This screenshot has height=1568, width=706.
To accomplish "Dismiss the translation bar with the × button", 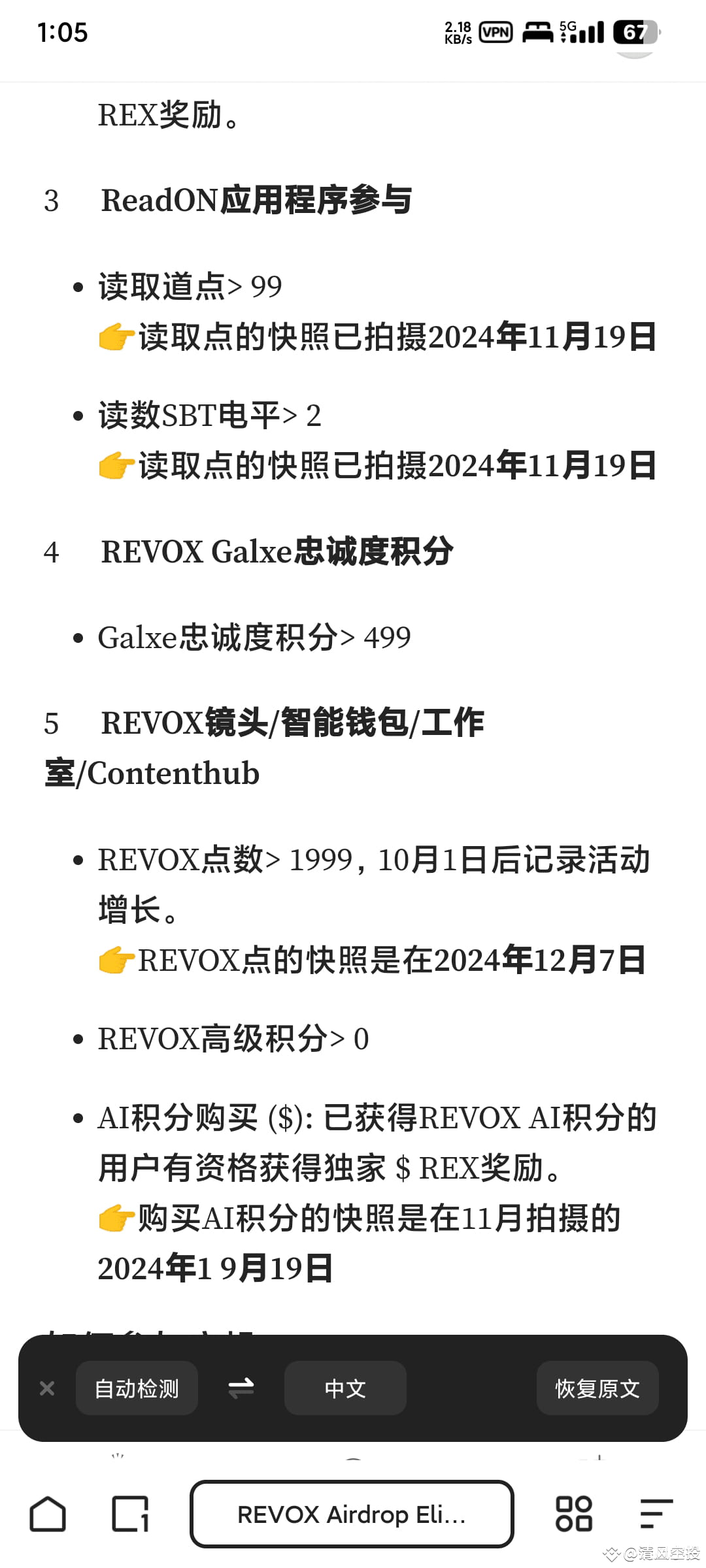I will (46, 1388).
